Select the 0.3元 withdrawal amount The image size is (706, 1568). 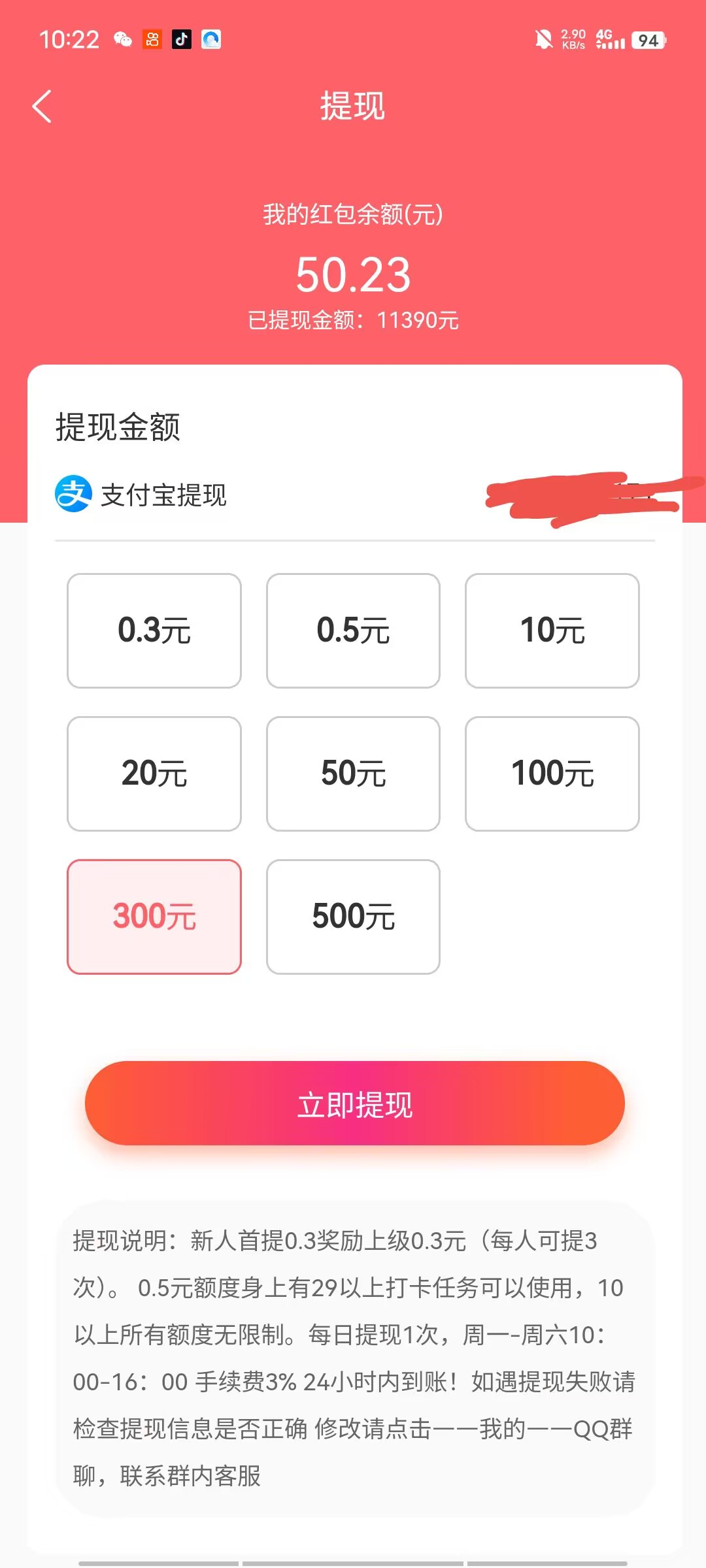pos(154,630)
